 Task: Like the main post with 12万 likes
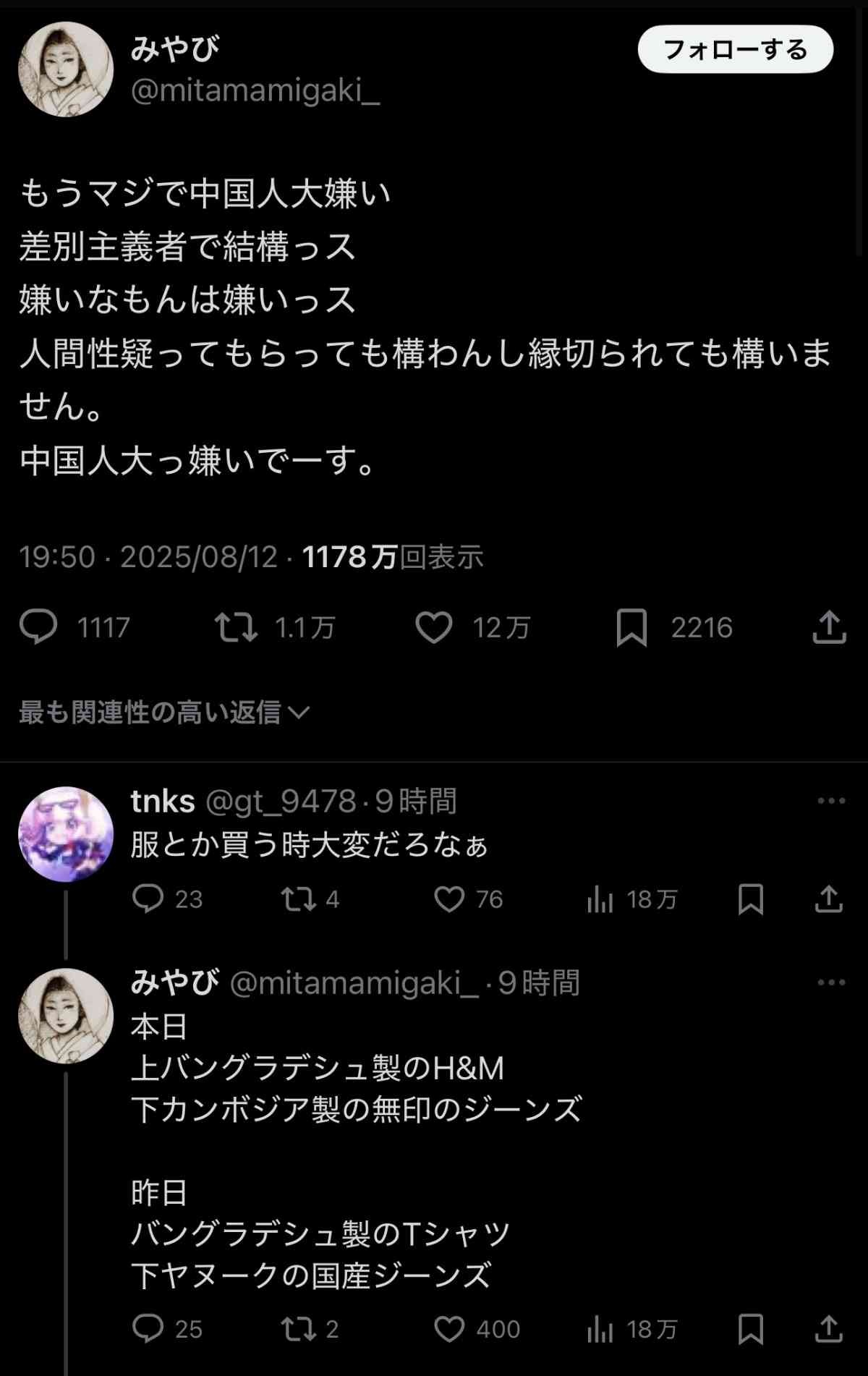[x=434, y=627]
